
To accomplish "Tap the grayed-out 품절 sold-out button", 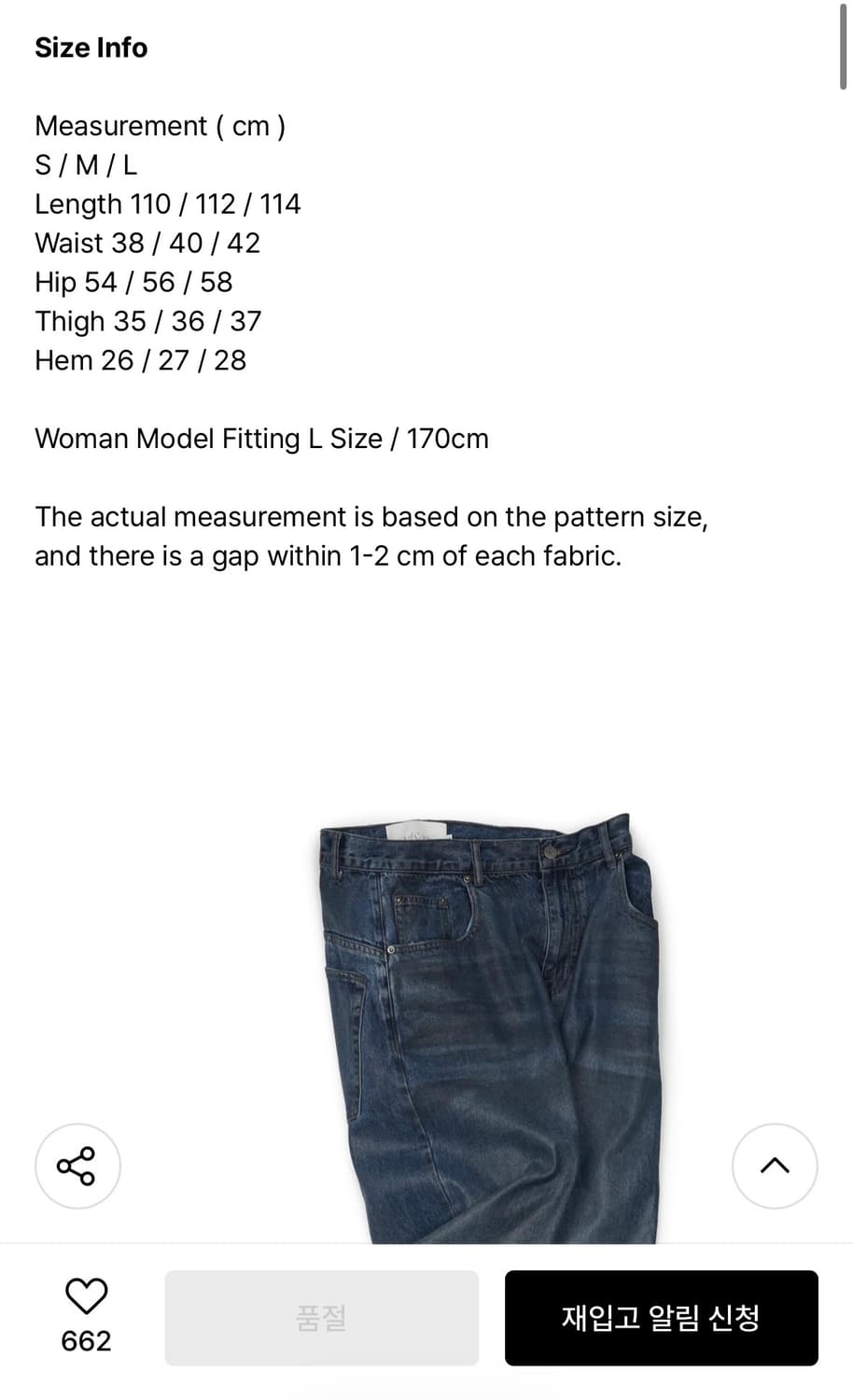I will coord(321,1318).
